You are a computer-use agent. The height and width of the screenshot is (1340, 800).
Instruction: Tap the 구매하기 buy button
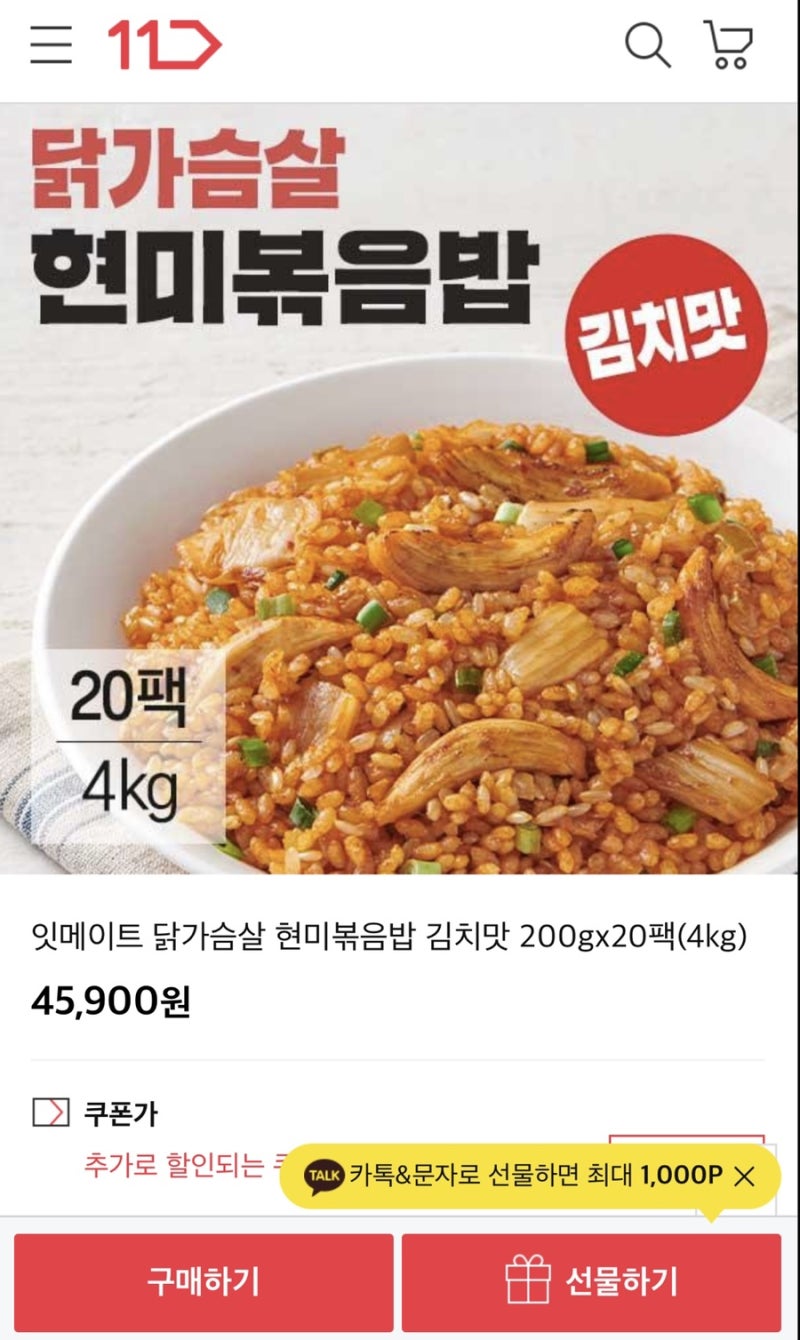click(x=203, y=1282)
